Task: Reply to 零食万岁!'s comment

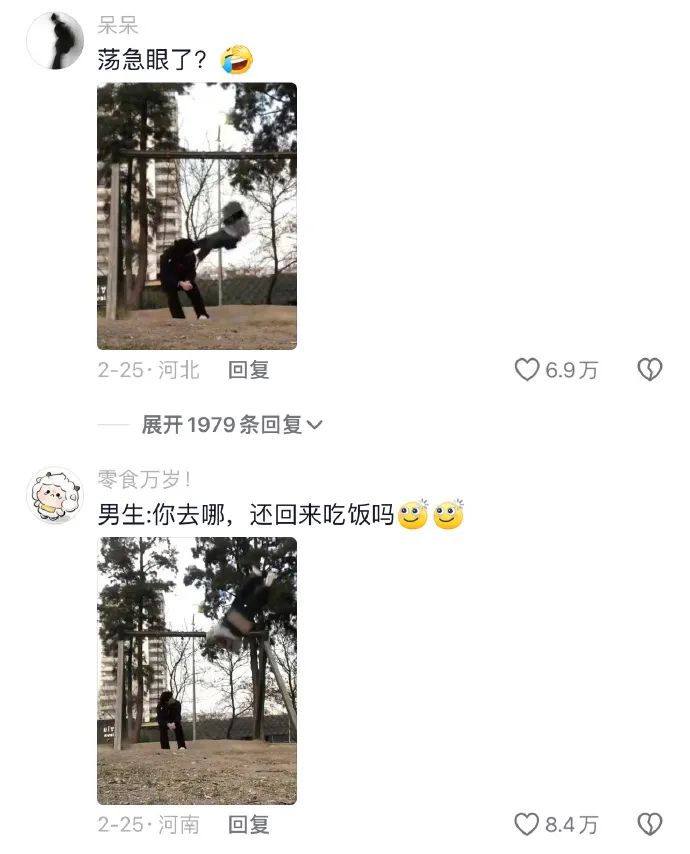Action: click(249, 824)
